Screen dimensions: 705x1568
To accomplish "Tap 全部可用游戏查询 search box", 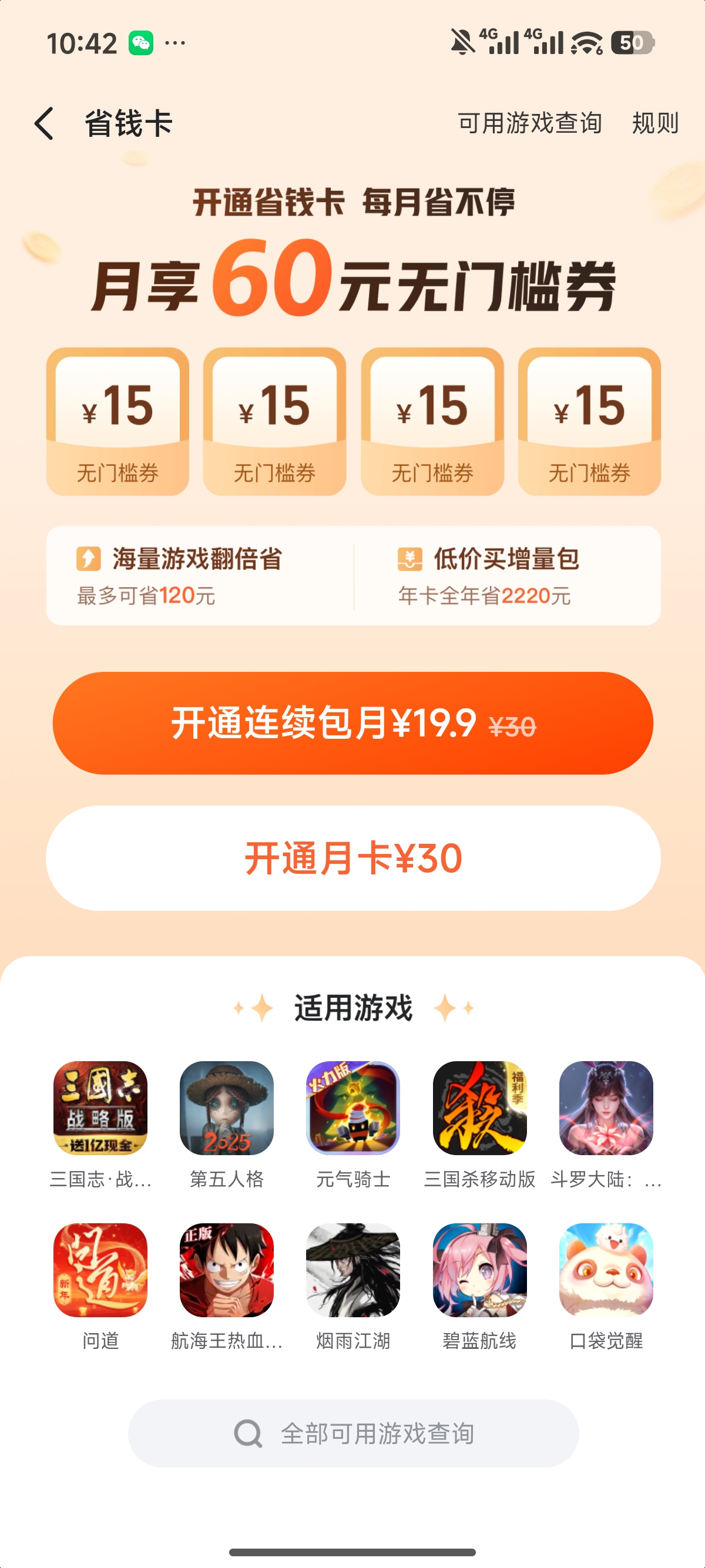I will point(352,1434).
